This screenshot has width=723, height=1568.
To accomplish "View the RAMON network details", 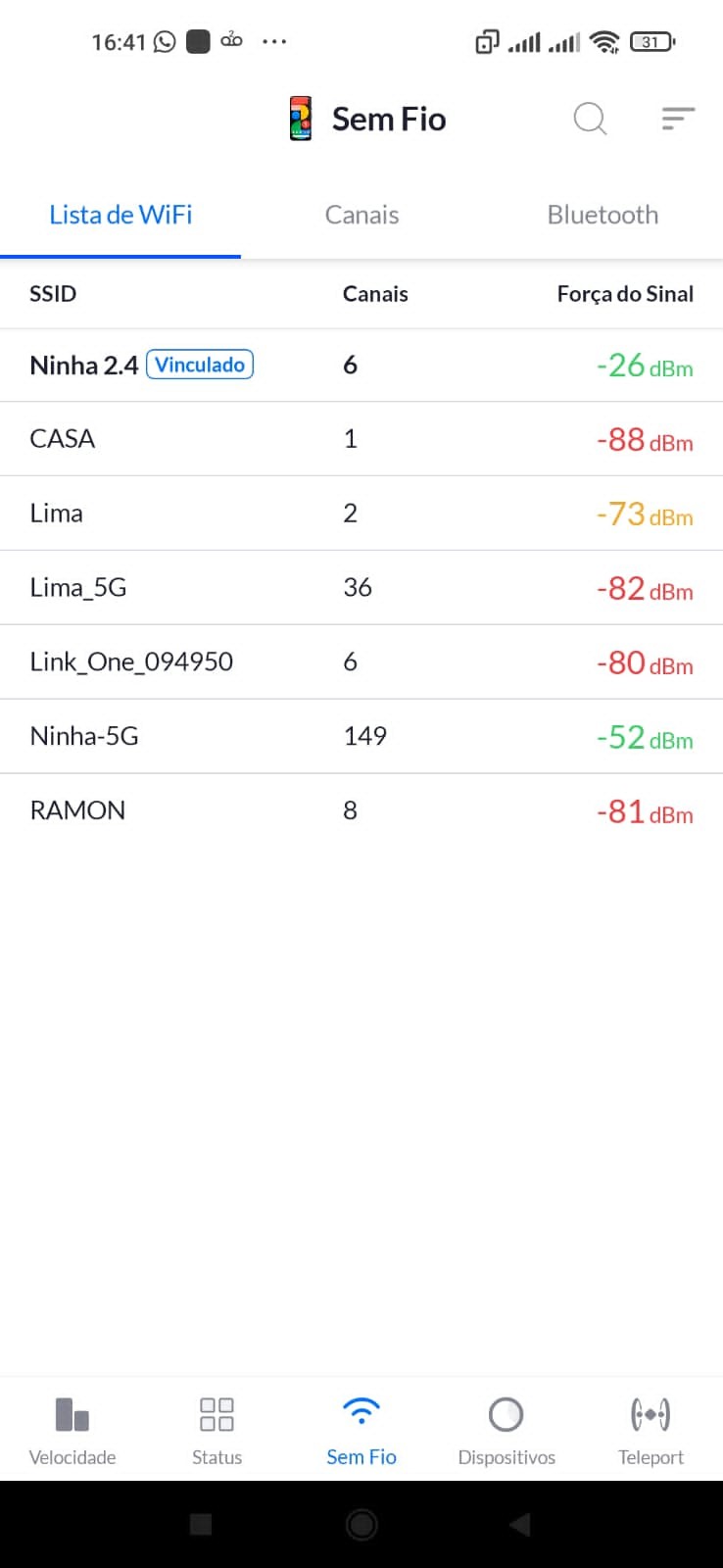I will pyautogui.click(x=361, y=811).
